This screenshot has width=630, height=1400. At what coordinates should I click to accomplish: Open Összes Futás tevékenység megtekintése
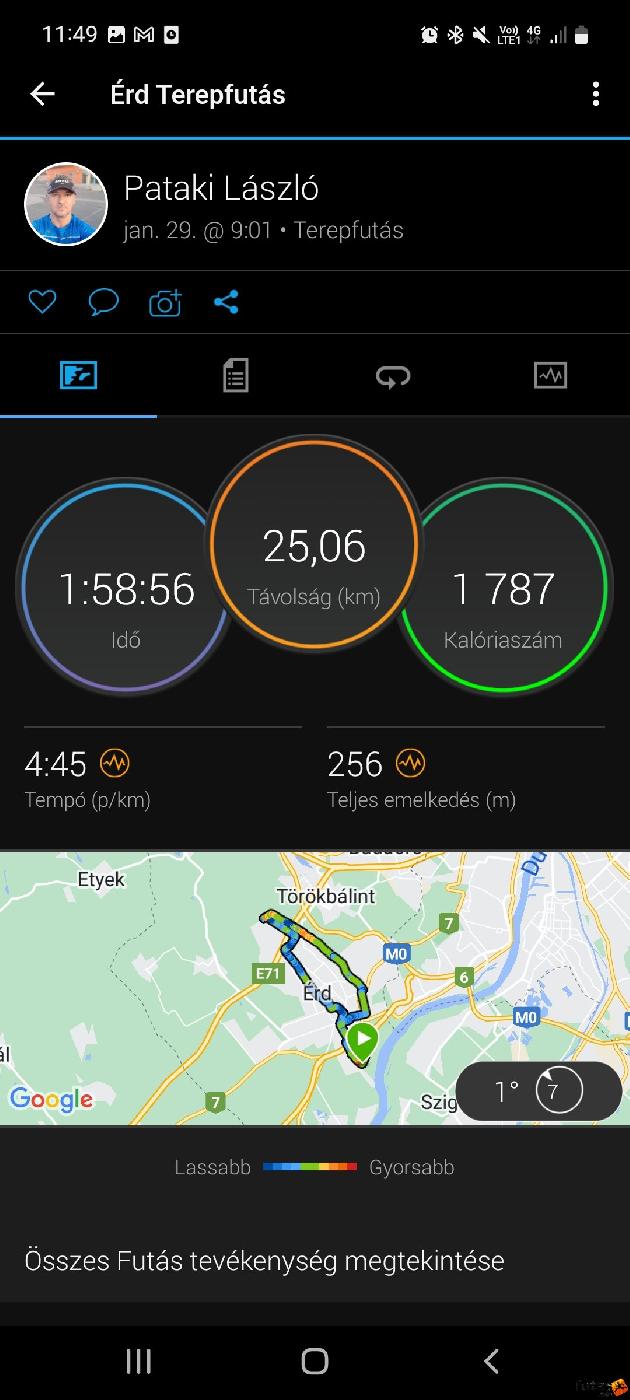click(264, 1260)
